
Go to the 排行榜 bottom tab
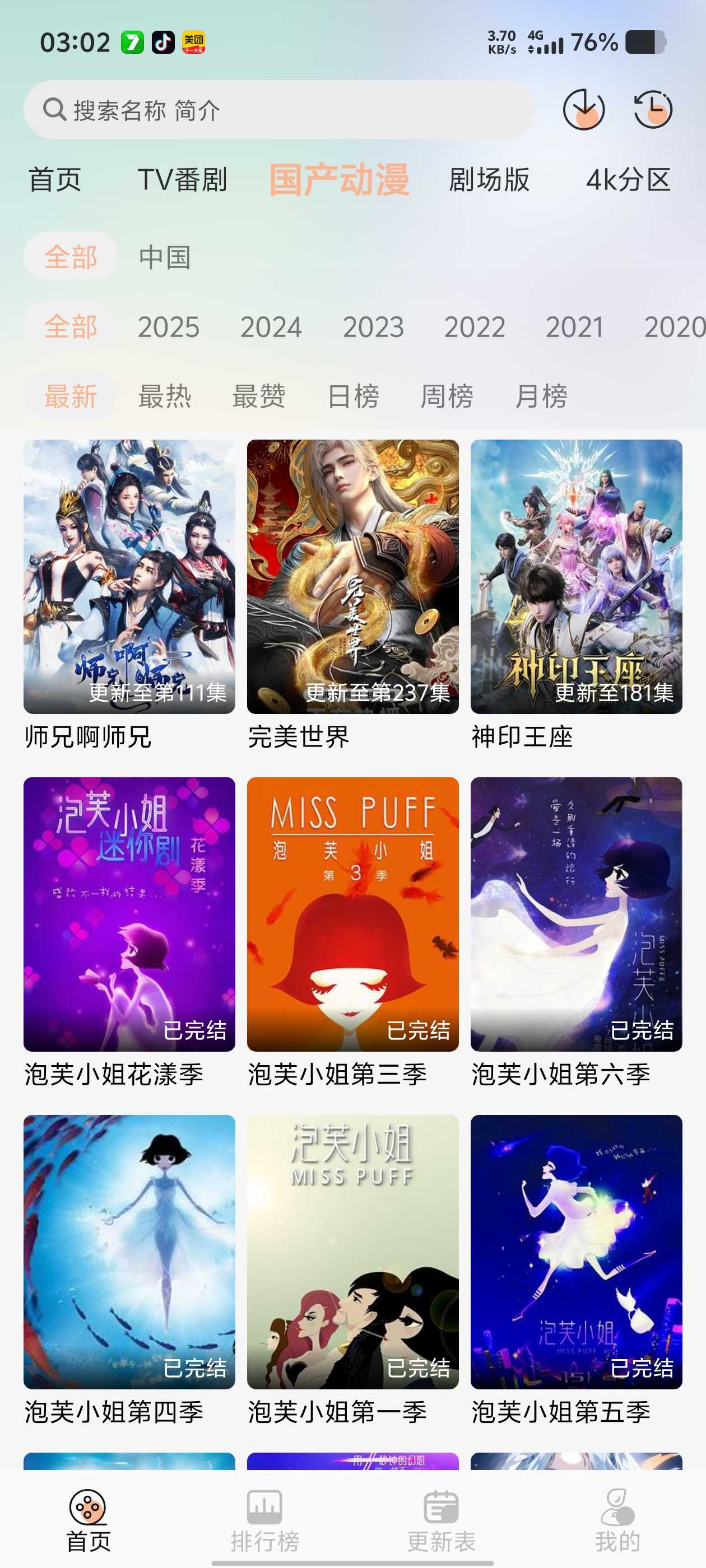click(x=264, y=1520)
